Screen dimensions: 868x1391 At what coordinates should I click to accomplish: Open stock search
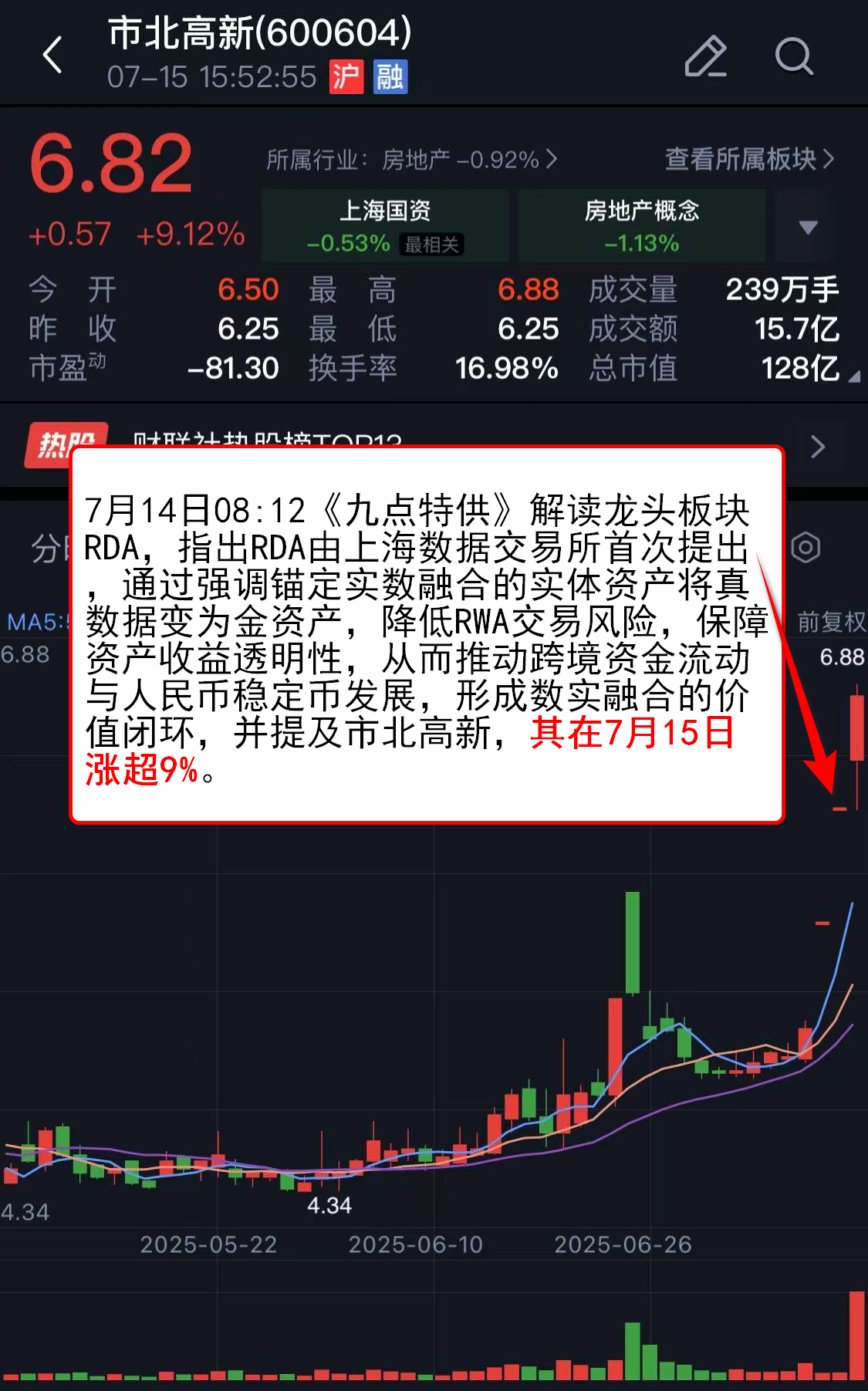click(x=794, y=56)
